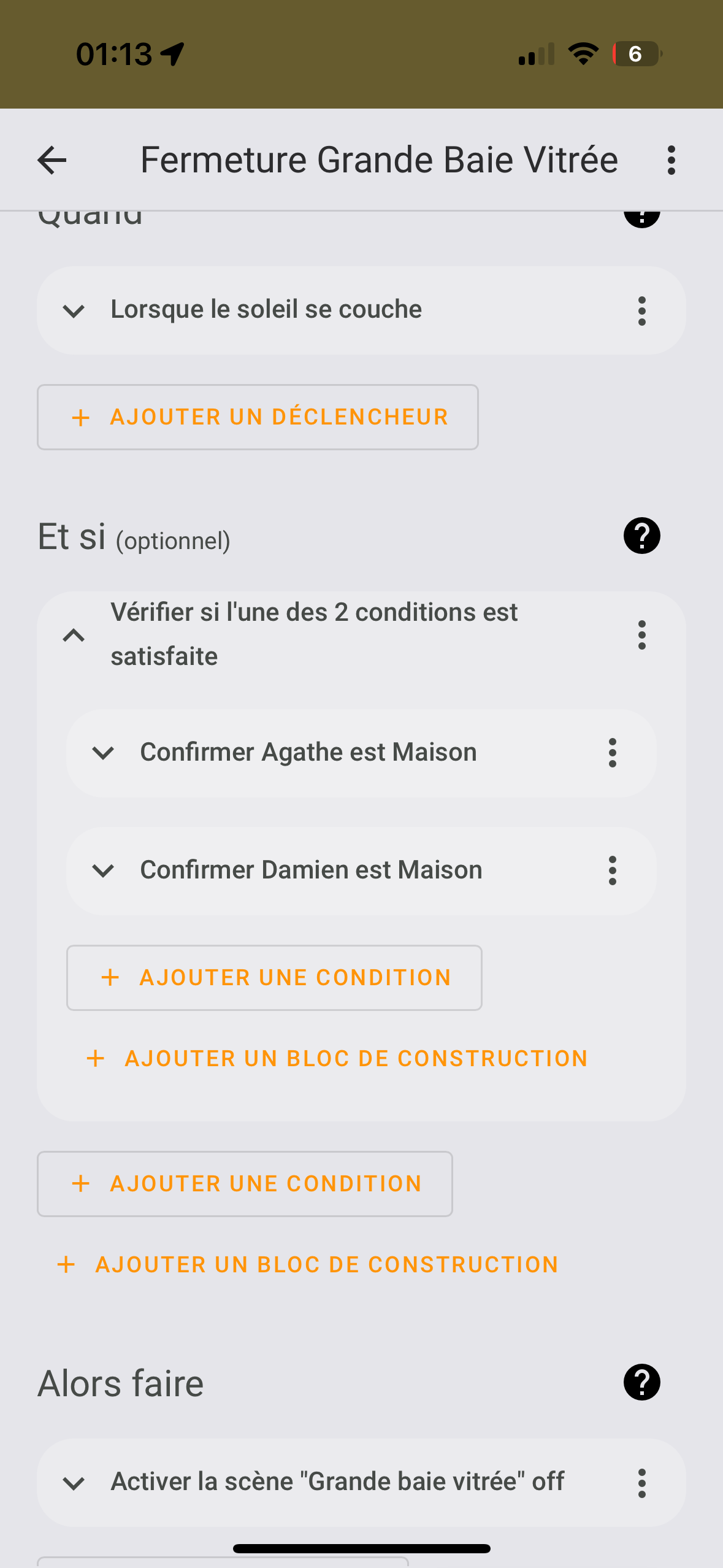Expand the "Lorsque le soleil se couche" trigger
723x1568 pixels.
[x=74, y=311]
